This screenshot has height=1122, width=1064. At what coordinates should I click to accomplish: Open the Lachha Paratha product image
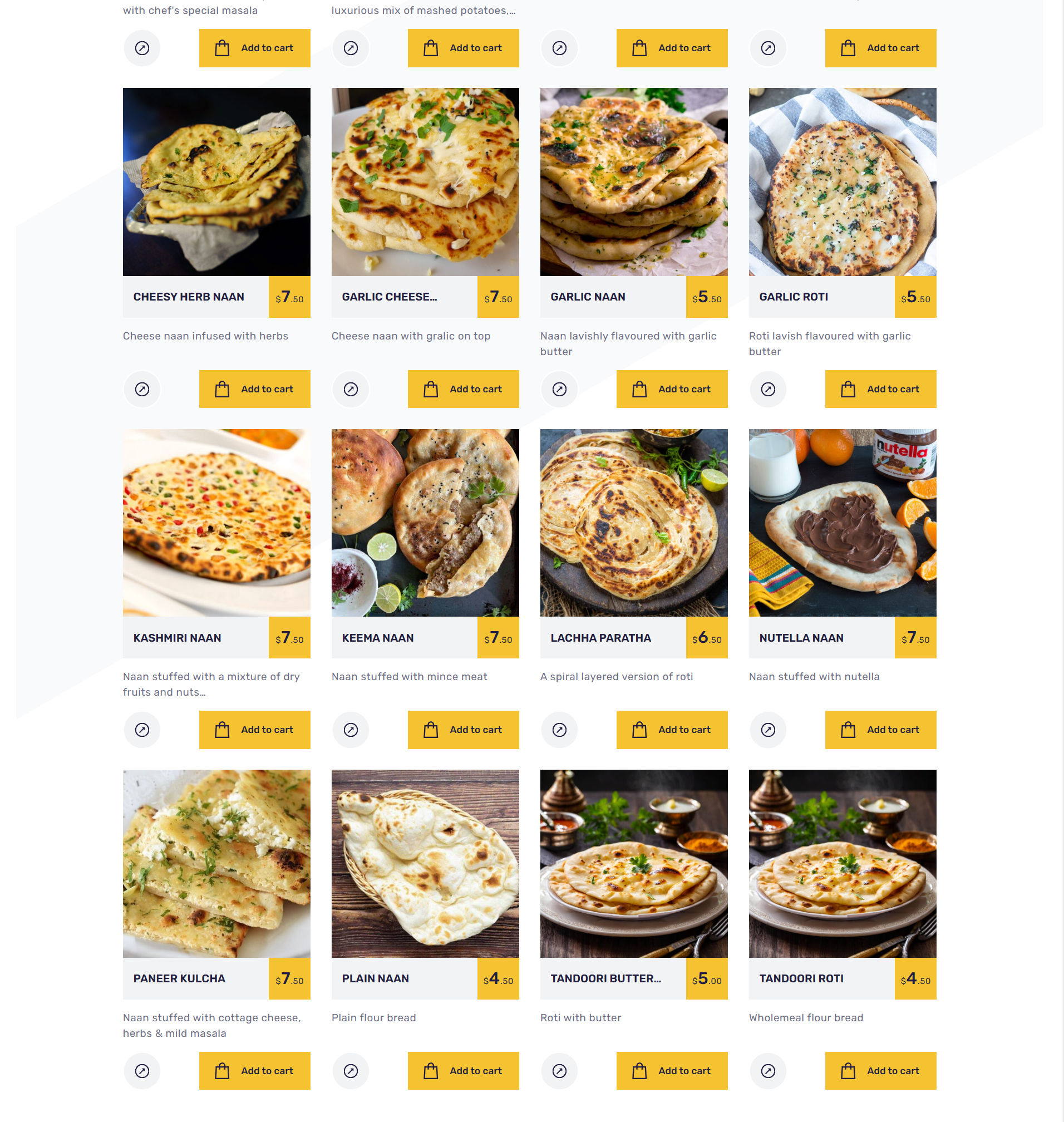coord(633,523)
